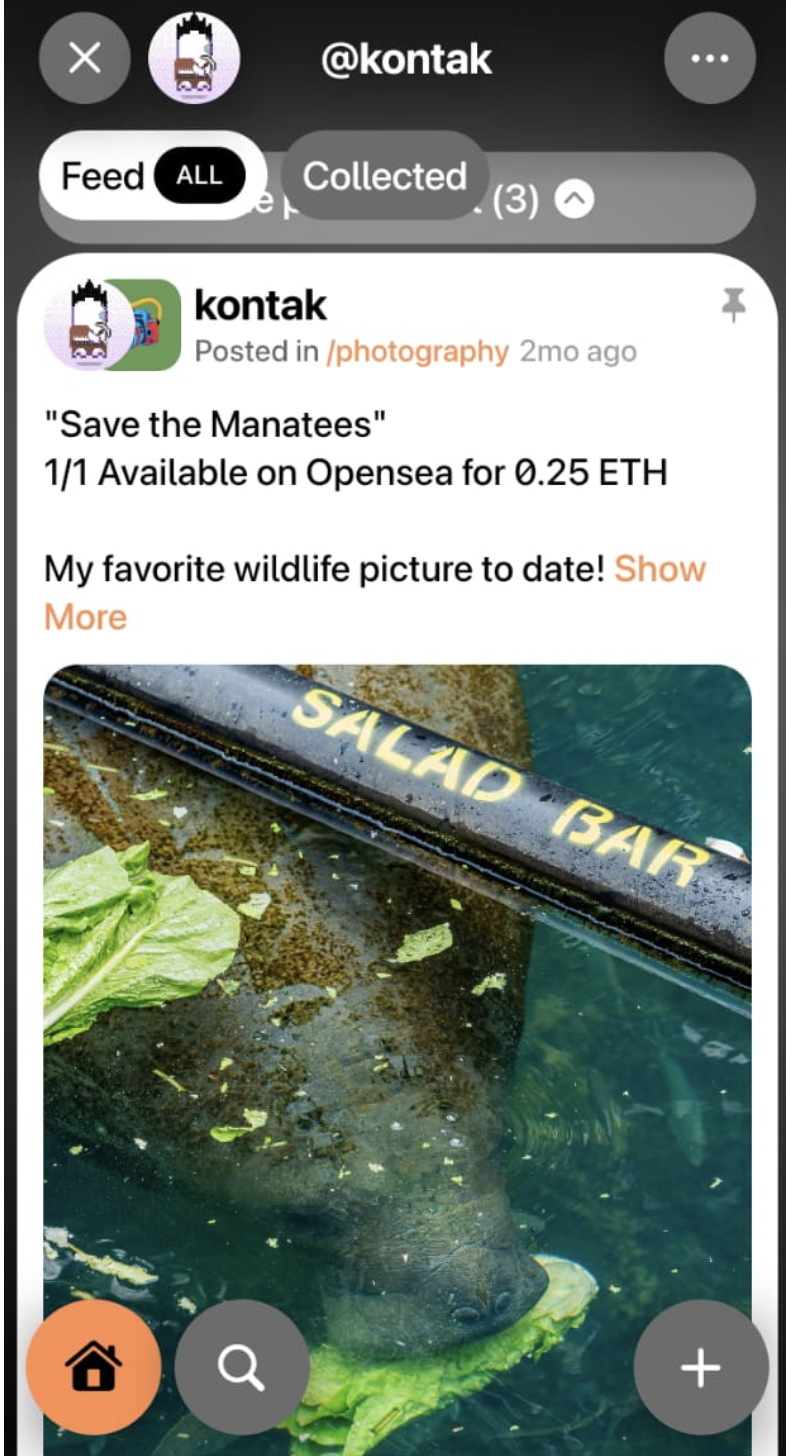This screenshot has width=786, height=1456.
Task: Open search with the magnifier button
Action: [x=242, y=1367]
